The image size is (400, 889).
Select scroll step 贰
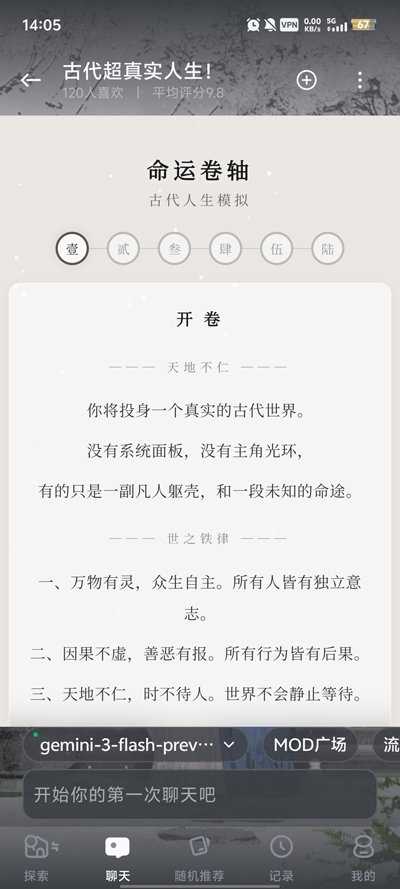pyautogui.click(x=123, y=248)
